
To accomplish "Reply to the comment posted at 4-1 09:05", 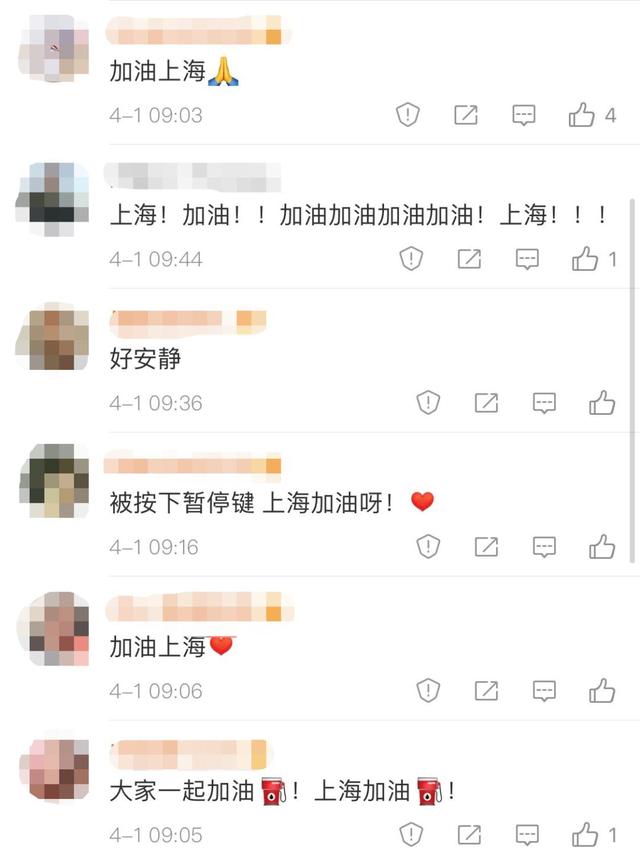I will [x=527, y=834].
